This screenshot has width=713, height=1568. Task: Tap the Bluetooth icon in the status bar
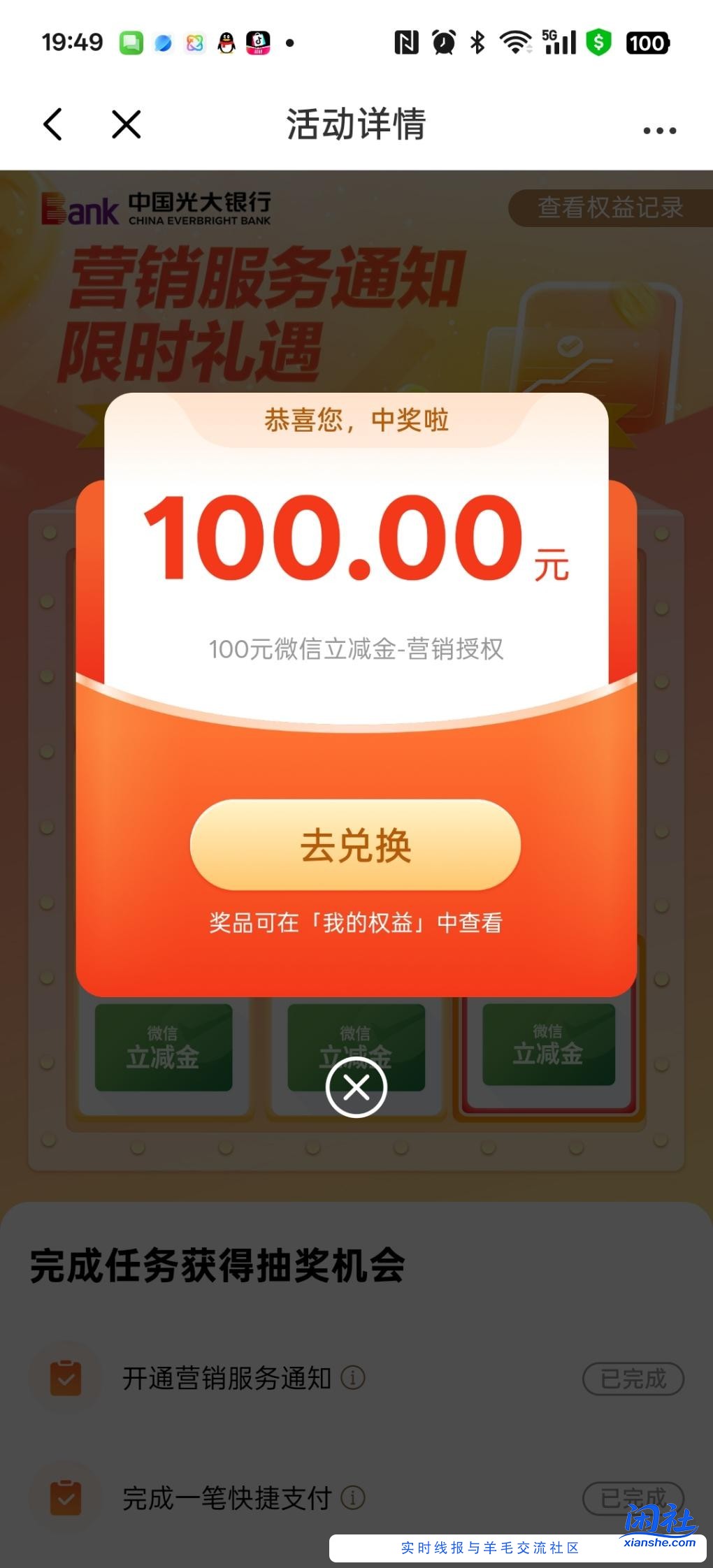(x=478, y=43)
